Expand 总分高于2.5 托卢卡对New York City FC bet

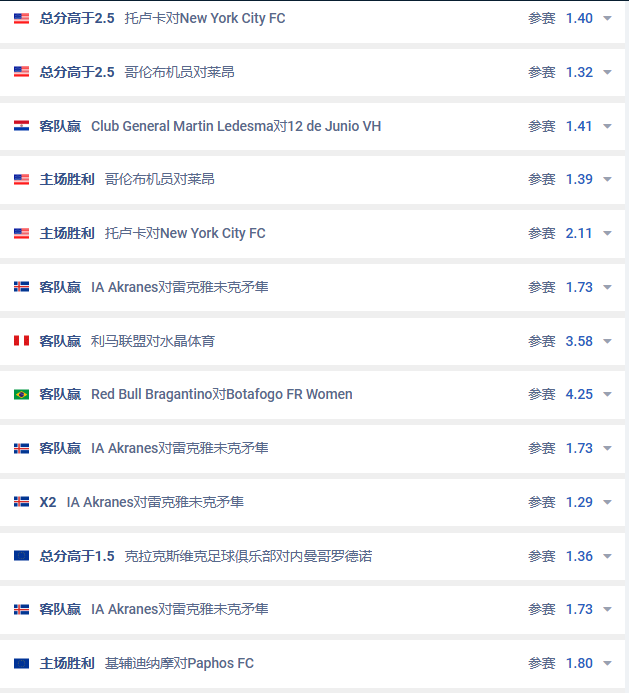pyautogui.click(x=607, y=18)
